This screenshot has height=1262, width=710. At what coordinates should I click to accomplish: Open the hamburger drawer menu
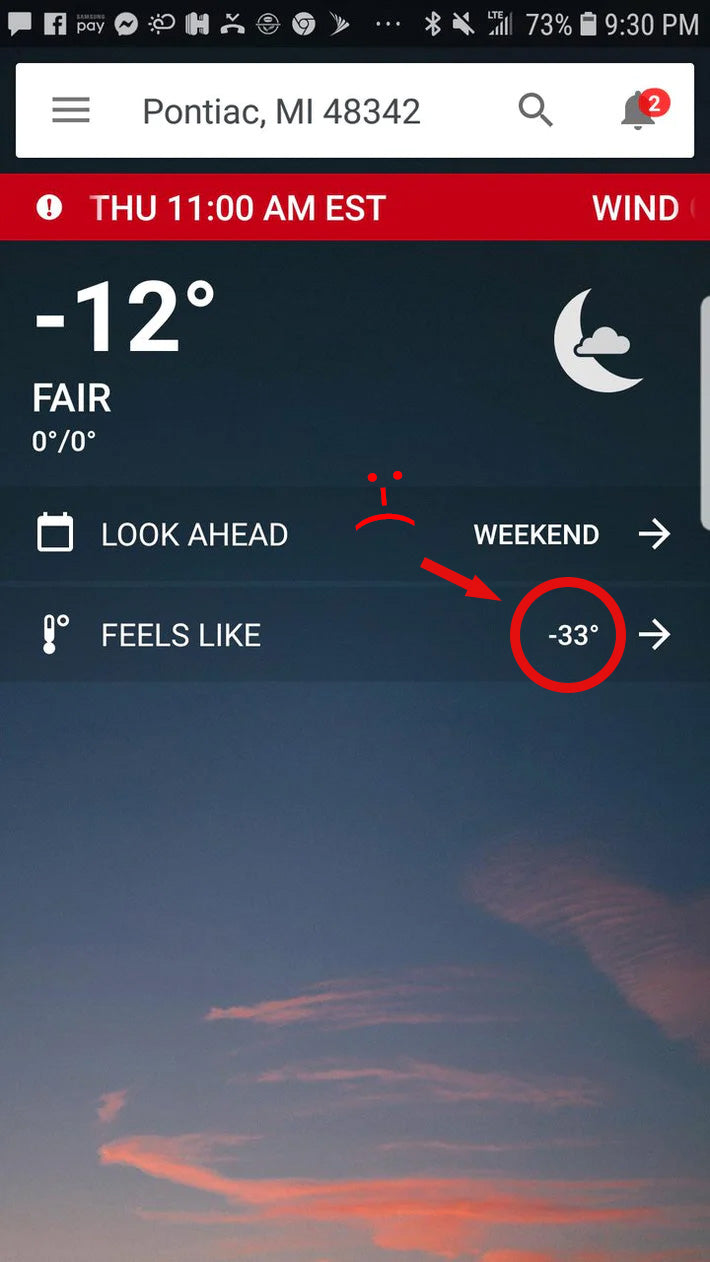coord(71,110)
